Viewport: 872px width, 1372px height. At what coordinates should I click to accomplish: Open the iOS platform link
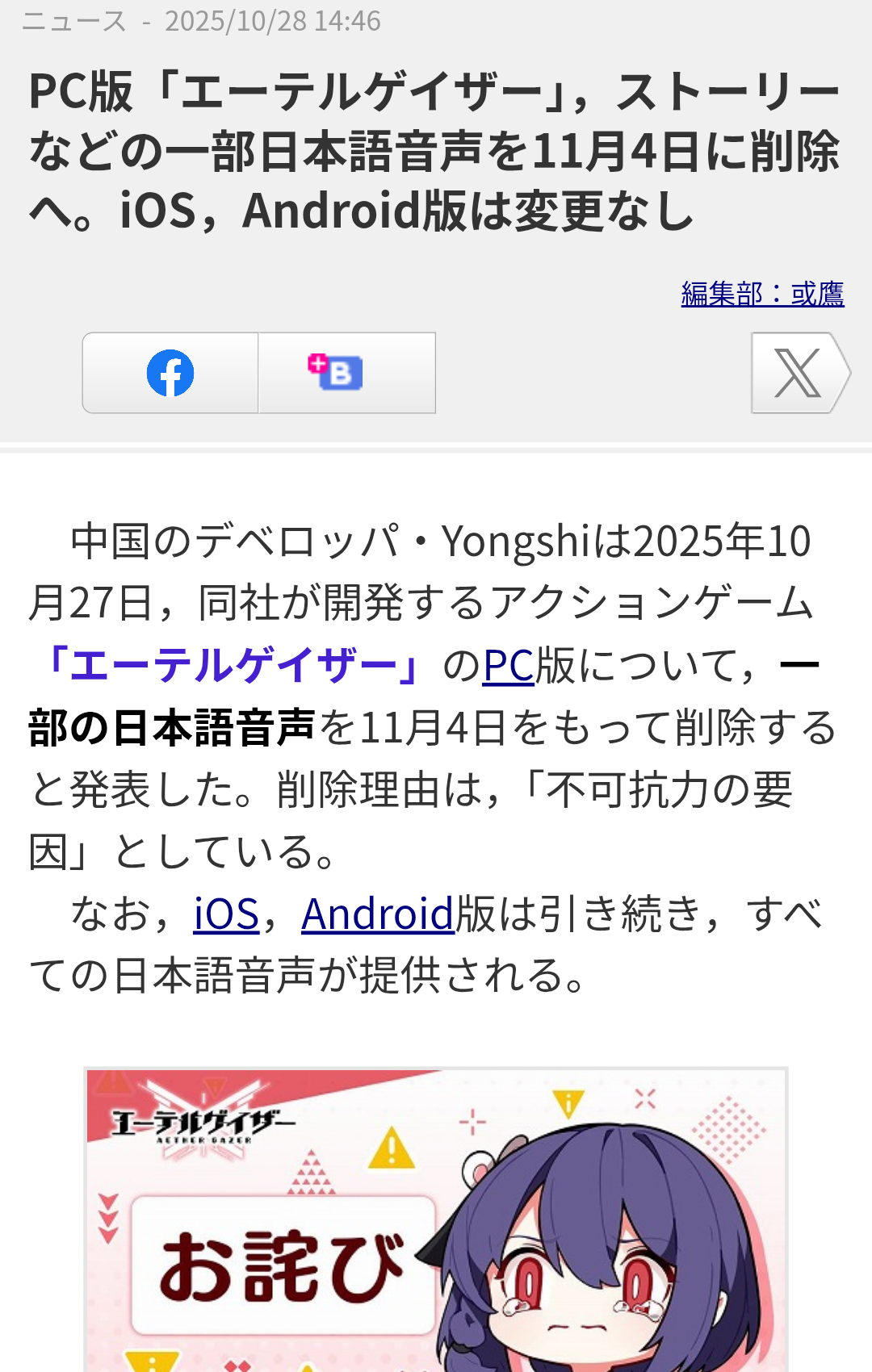click(x=226, y=914)
